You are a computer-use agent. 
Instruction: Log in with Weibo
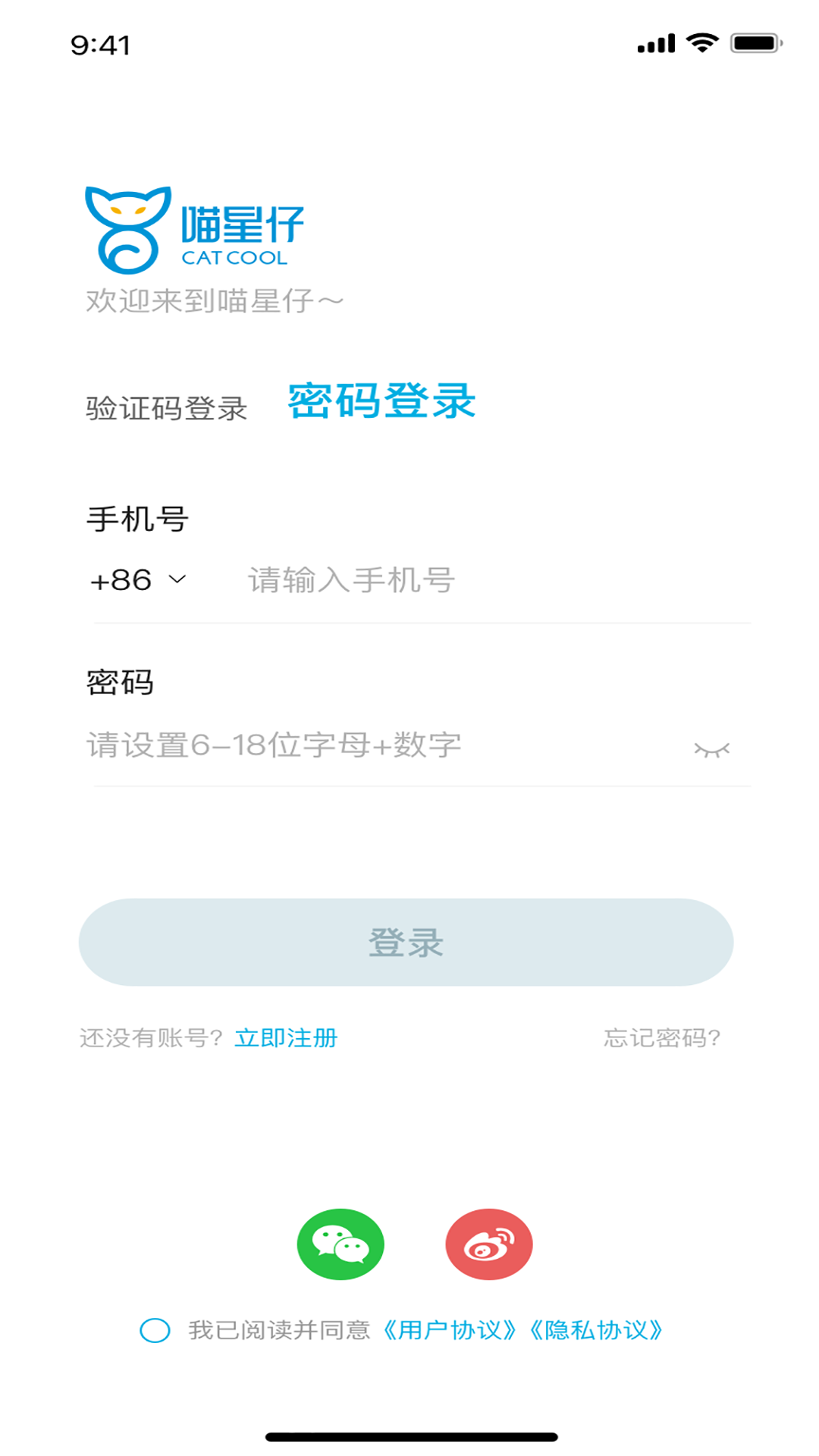tap(489, 1244)
